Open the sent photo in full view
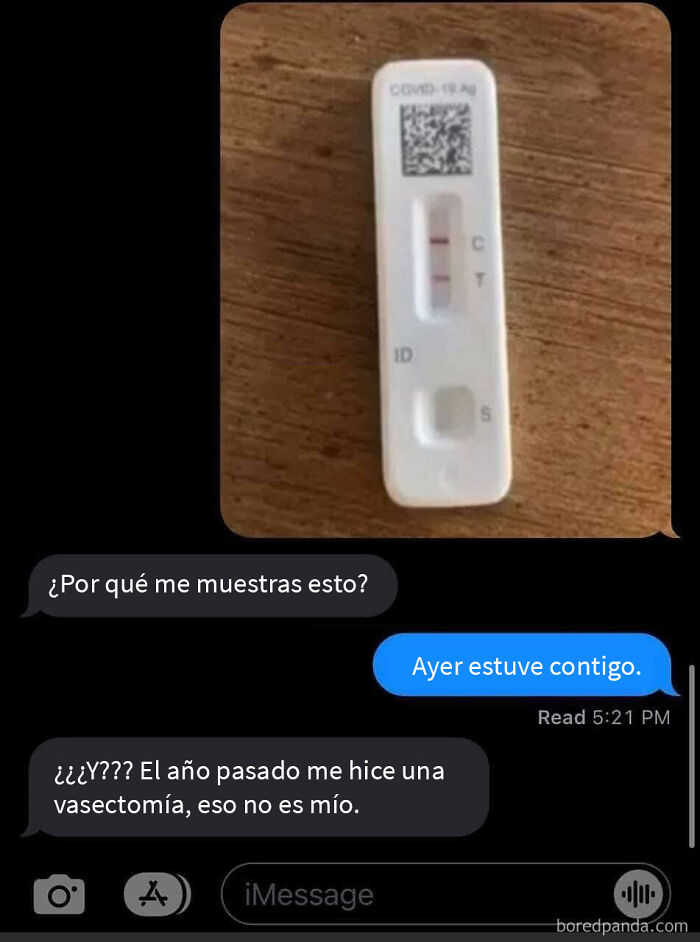 click(445, 270)
